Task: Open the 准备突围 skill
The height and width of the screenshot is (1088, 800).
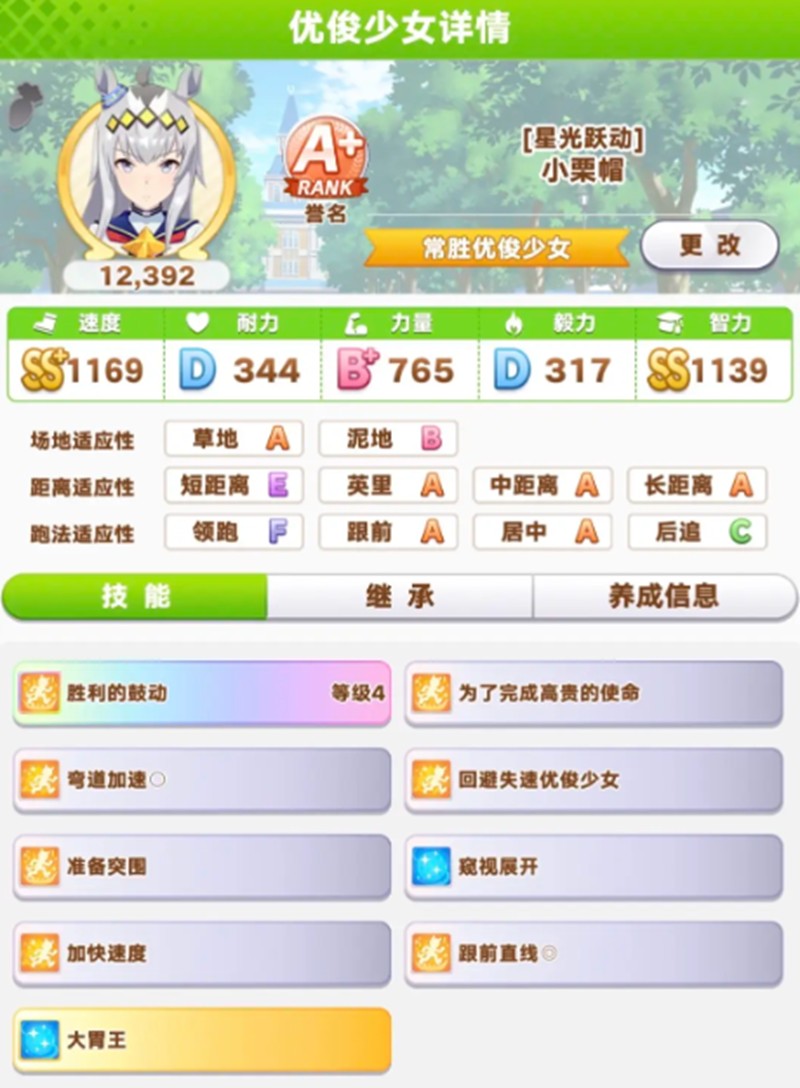Action: [x=202, y=866]
